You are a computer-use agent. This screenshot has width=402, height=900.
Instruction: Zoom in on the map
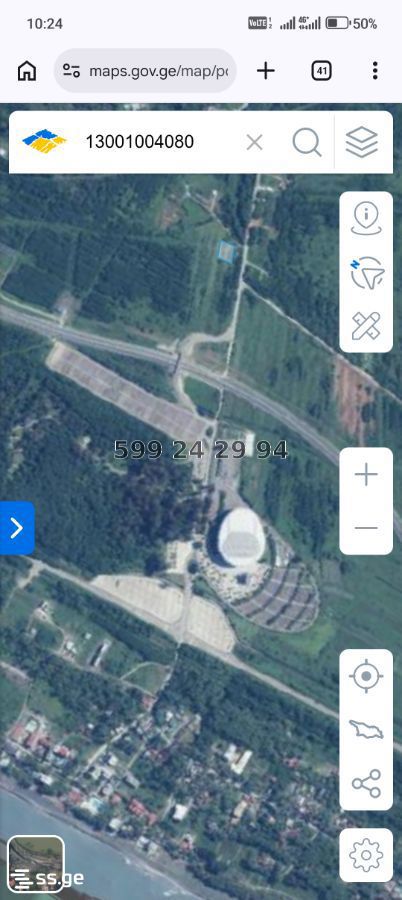(x=366, y=475)
